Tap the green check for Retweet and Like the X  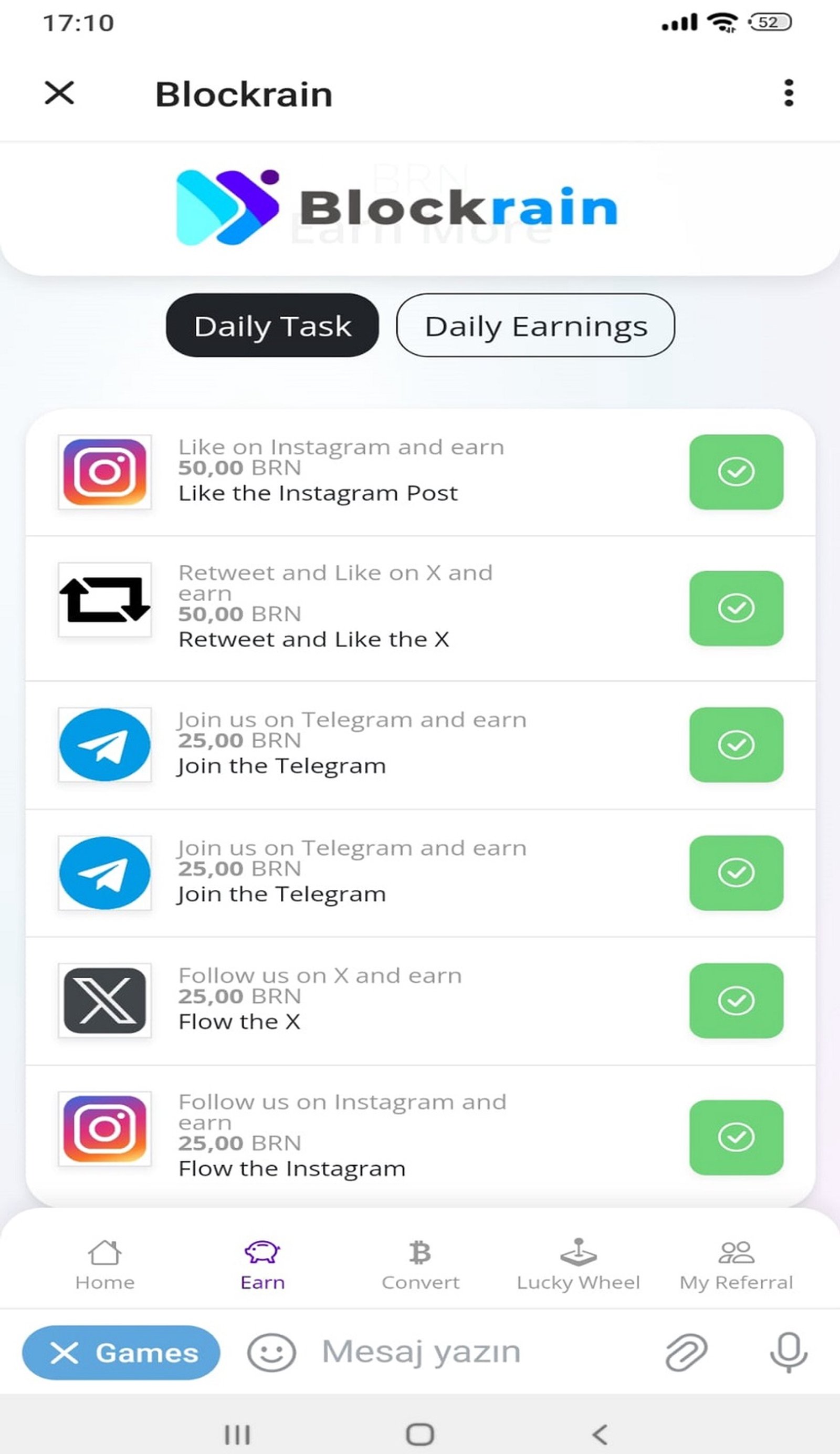tap(736, 608)
